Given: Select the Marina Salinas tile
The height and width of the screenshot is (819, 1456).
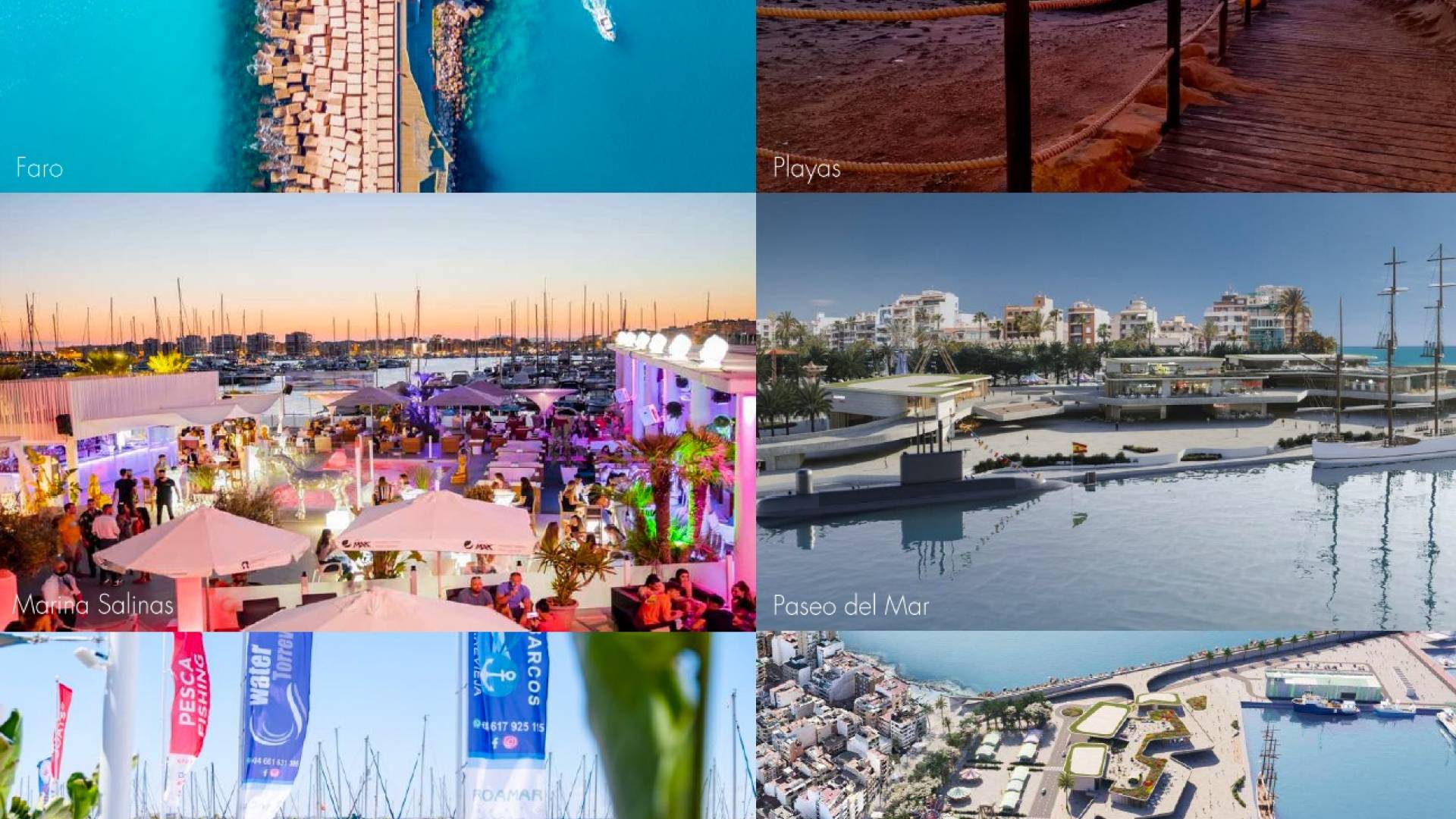Looking at the screenshot, I should coord(377,412).
